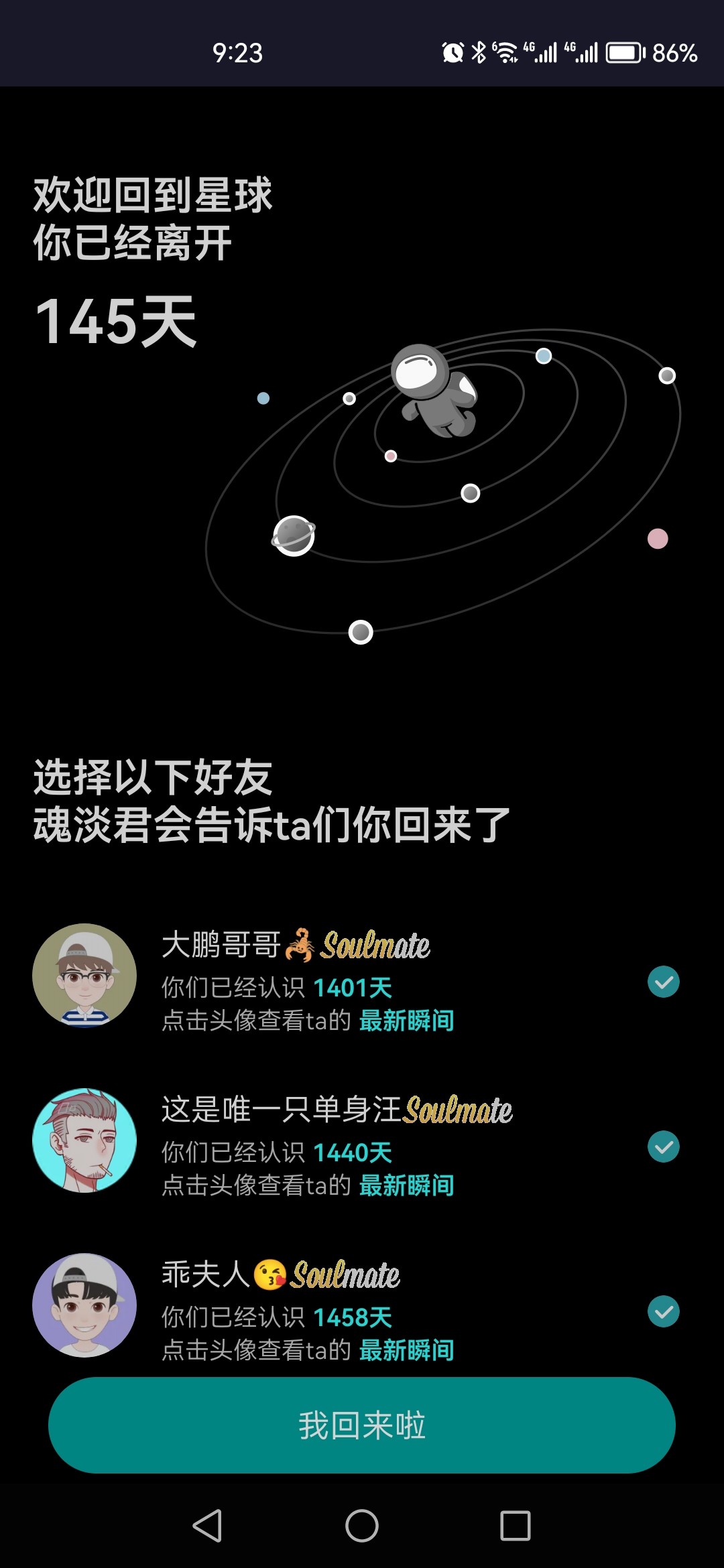Screen dimensions: 724x1568
Task: Go back with system back button
Action: pos(208,1526)
